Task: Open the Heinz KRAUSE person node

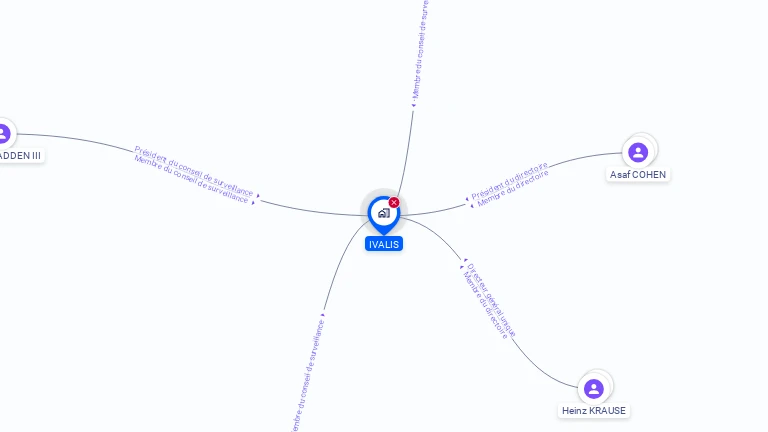Action: tap(594, 388)
